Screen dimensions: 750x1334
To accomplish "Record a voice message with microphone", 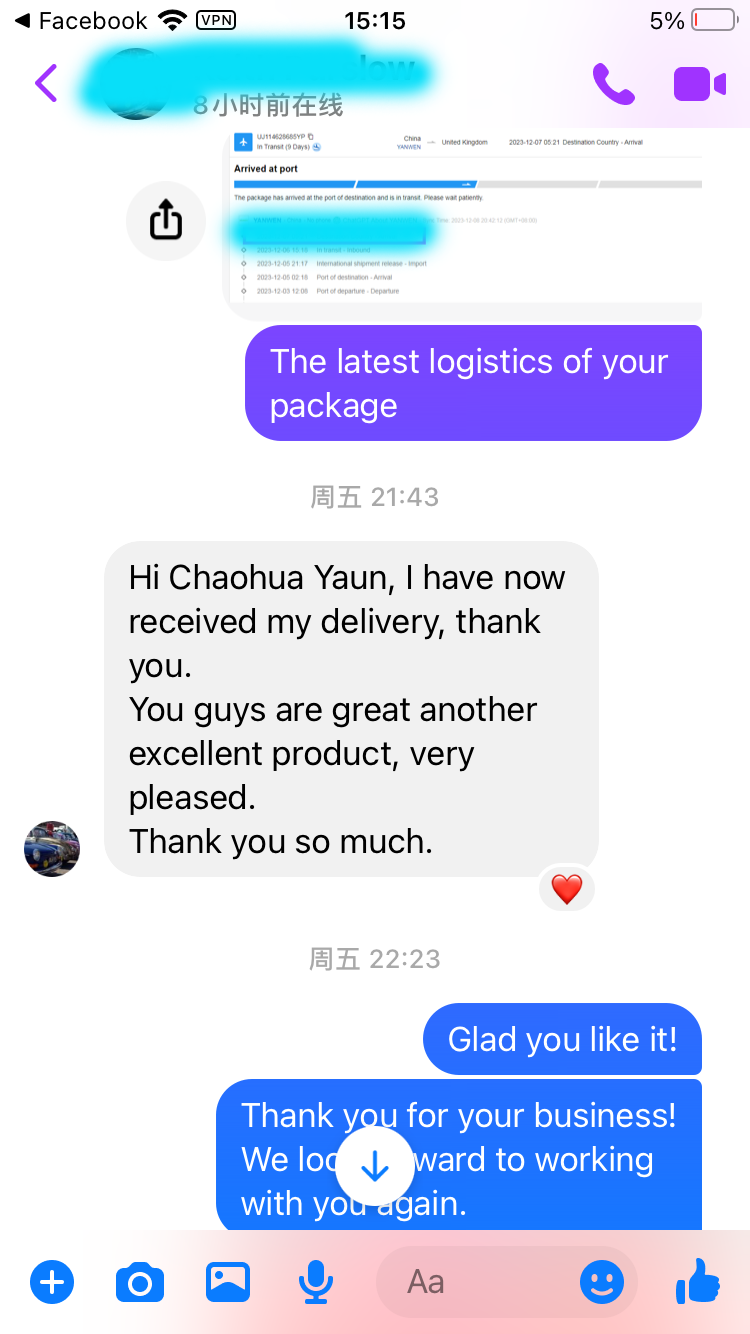I will pos(316,1281).
